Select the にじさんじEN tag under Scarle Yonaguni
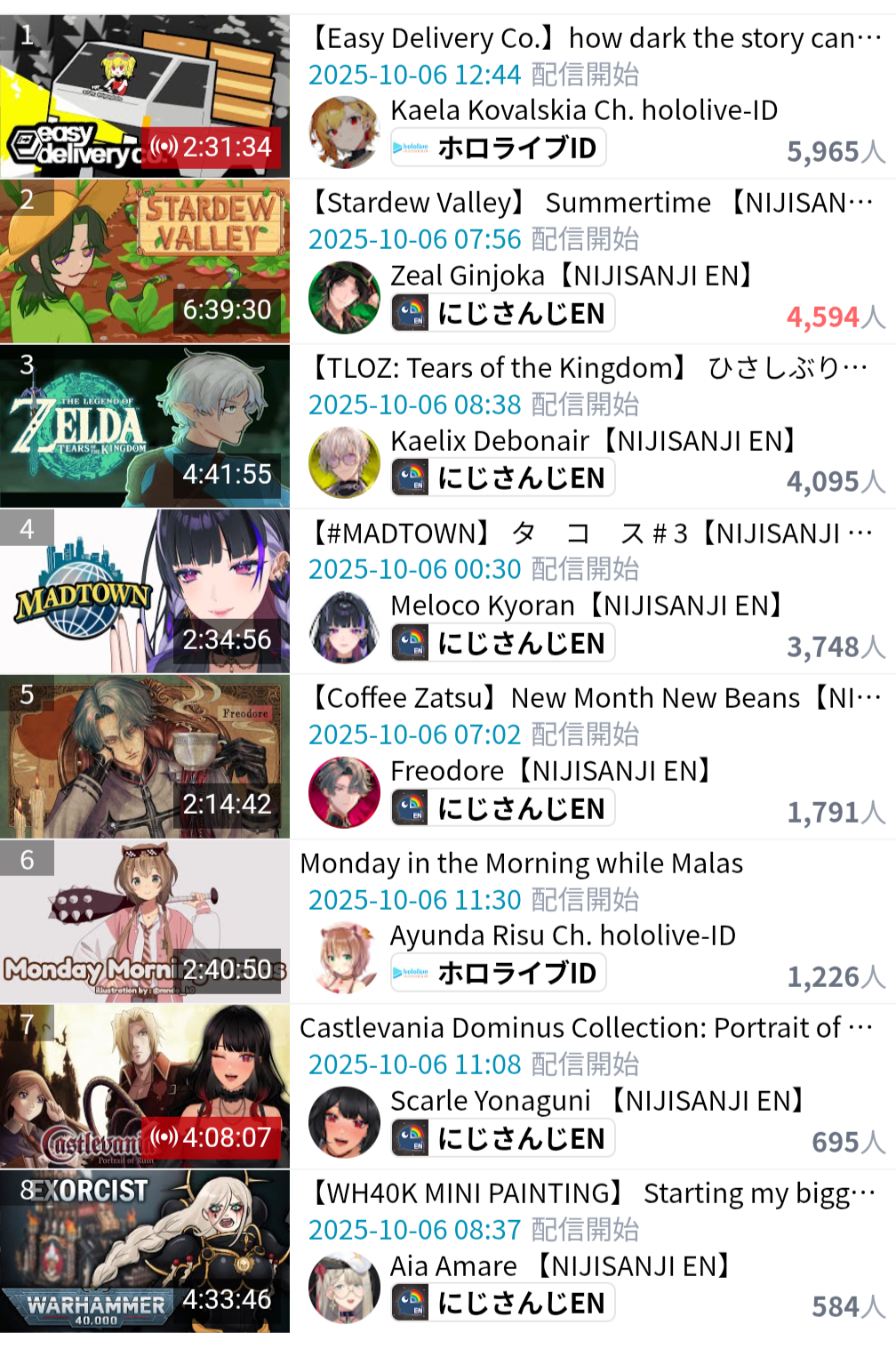The height and width of the screenshot is (1349, 896). point(502,1138)
